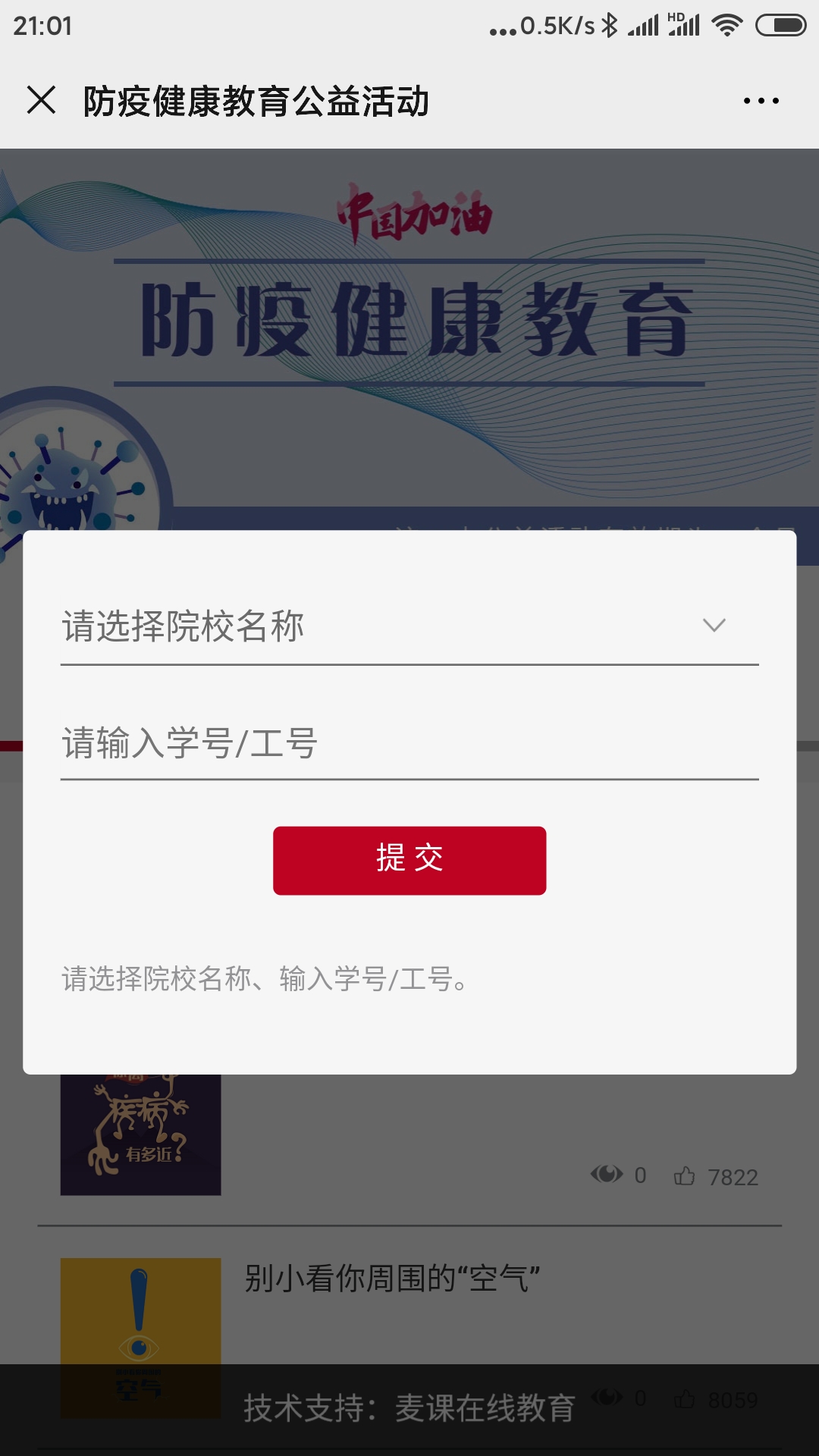
Task: Expand the 请选择院校名称 dropdown
Action: click(409, 626)
